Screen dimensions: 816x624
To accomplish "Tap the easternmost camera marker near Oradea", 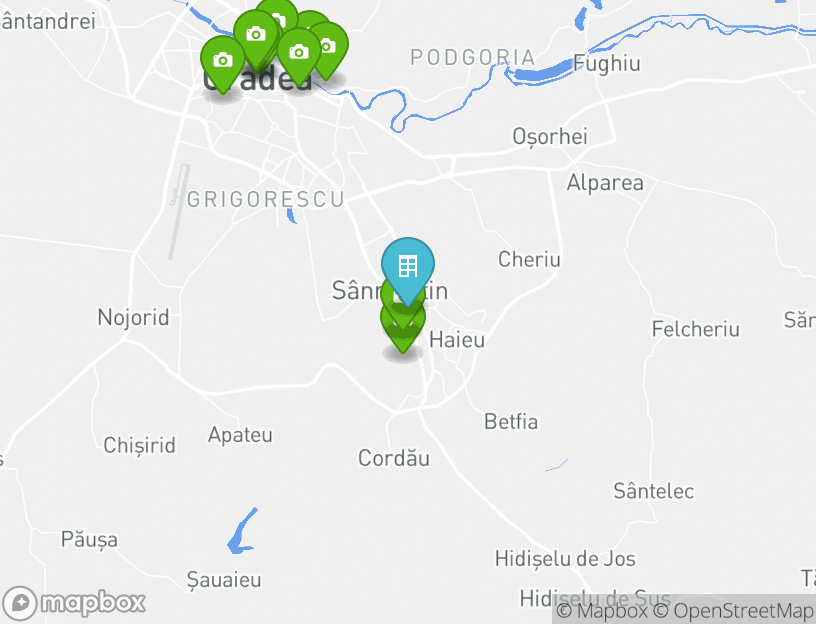I will [328, 46].
